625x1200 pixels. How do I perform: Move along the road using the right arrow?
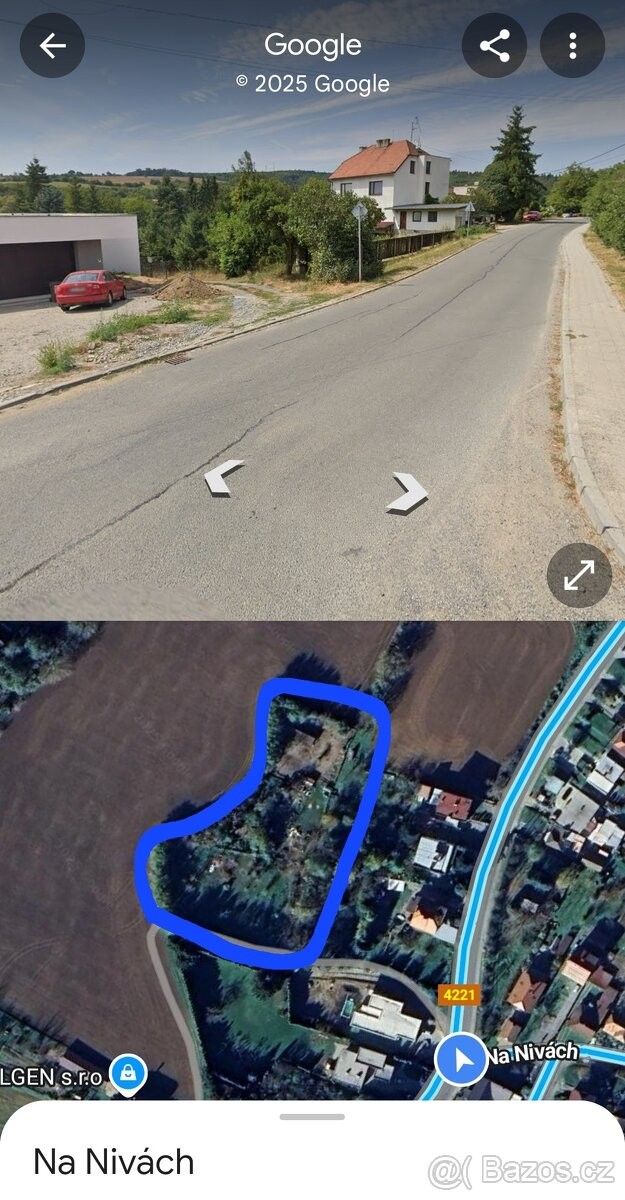407,492
